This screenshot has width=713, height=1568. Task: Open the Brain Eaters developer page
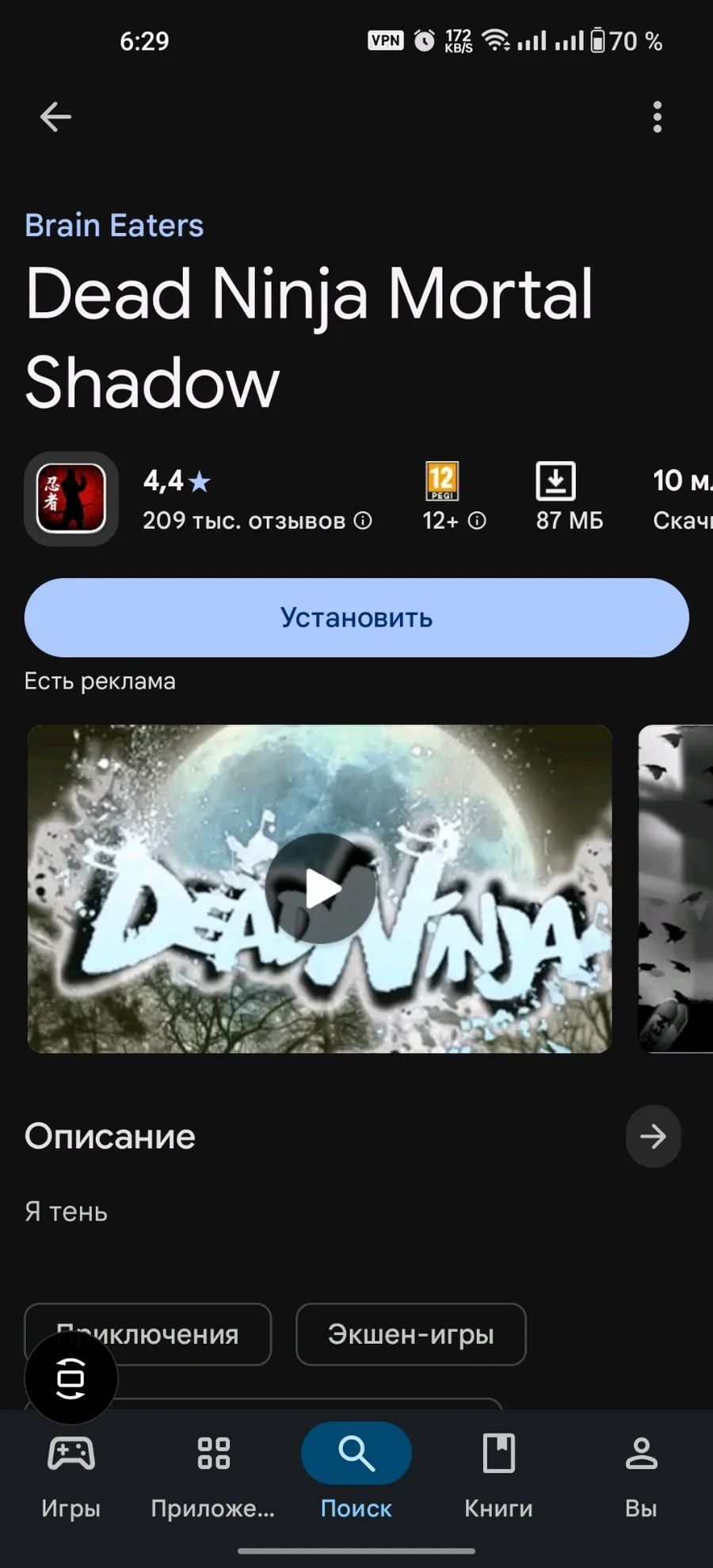tap(114, 226)
